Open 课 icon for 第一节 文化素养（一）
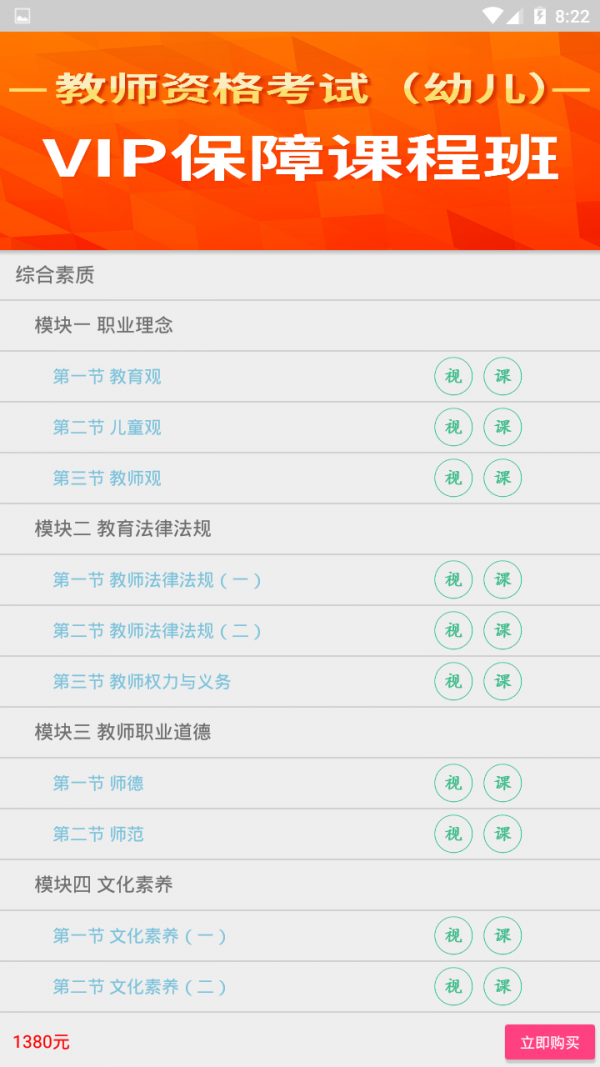The height and width of the screenshot is (1067, 600). tap(503, 936)
